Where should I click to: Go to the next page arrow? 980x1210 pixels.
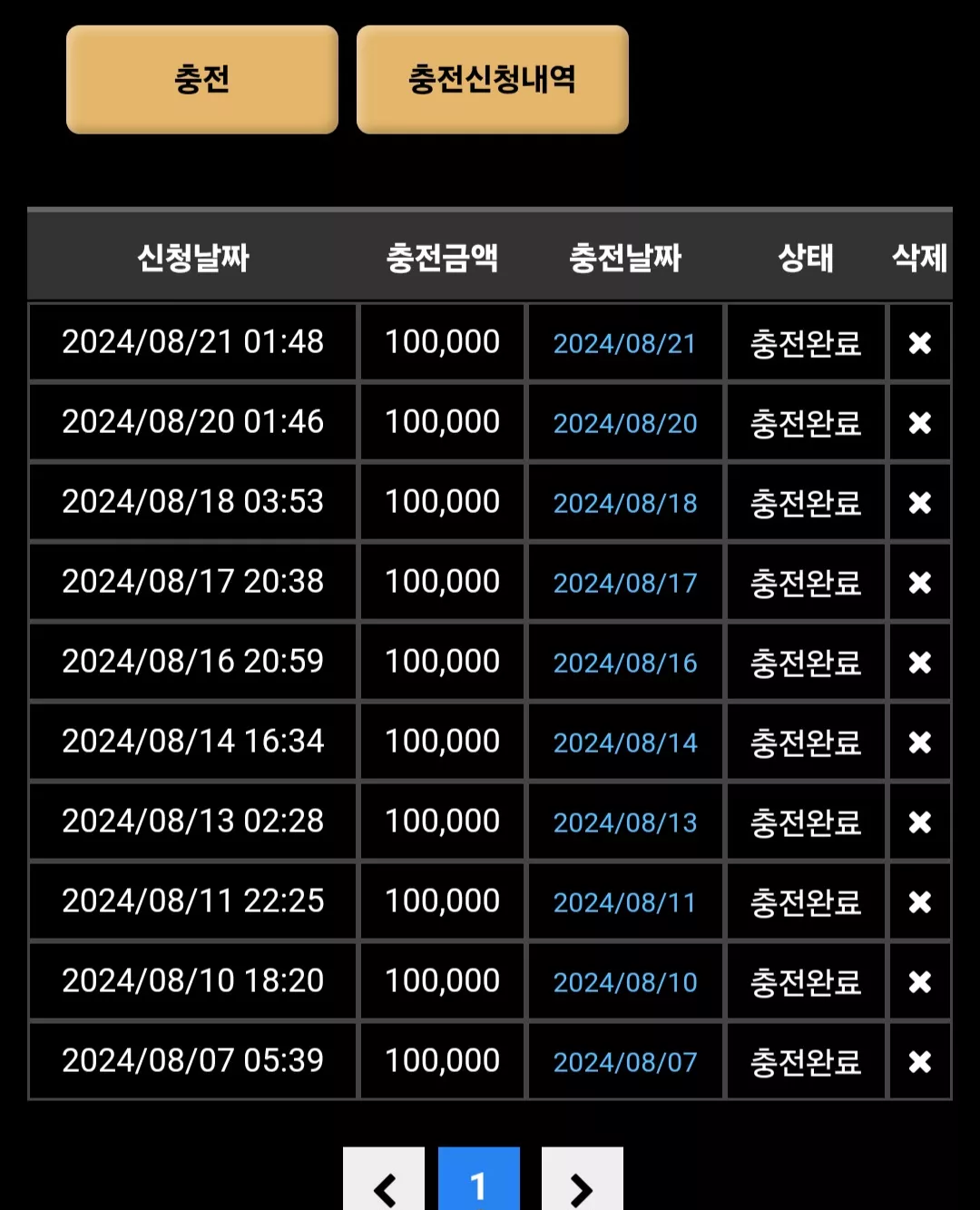point(583,1179)
